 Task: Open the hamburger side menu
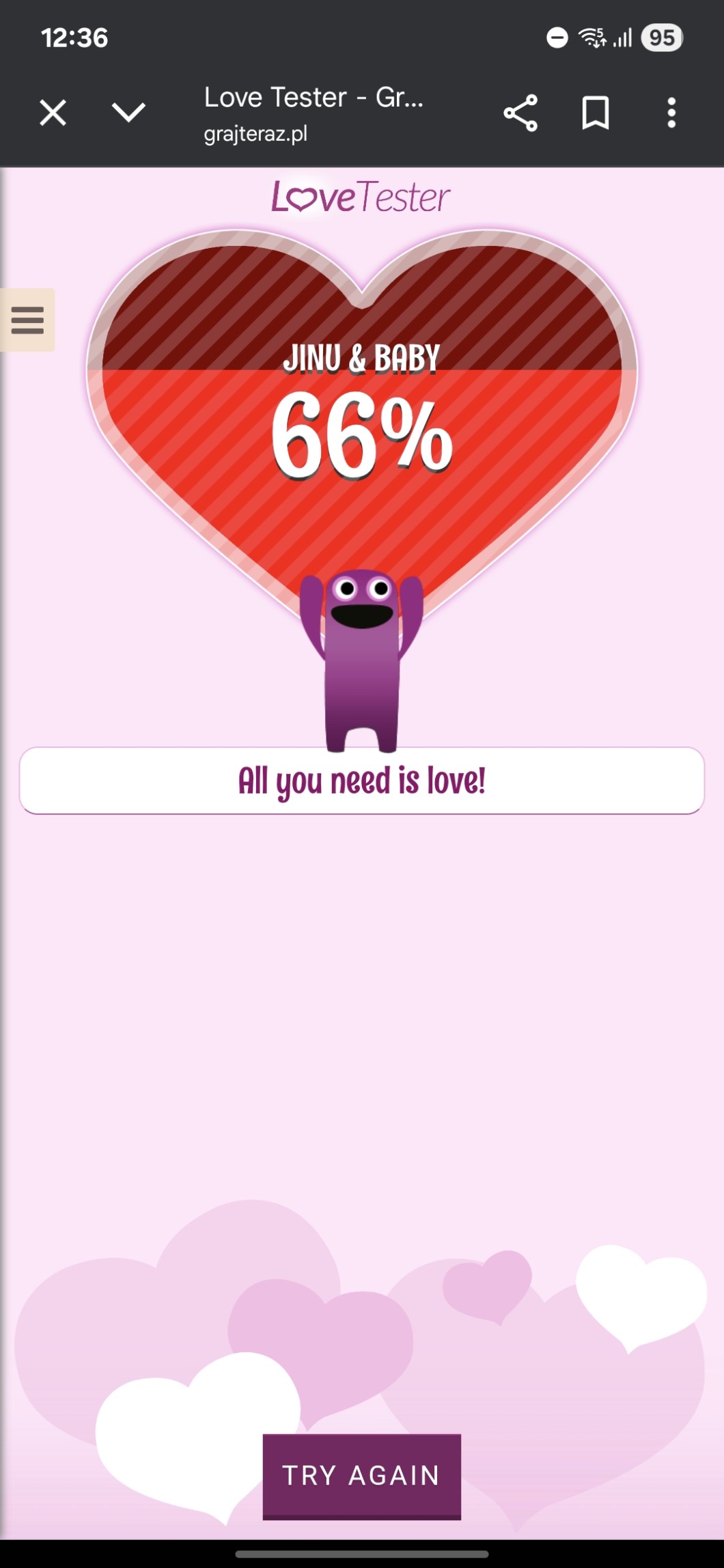coord(27,320)
